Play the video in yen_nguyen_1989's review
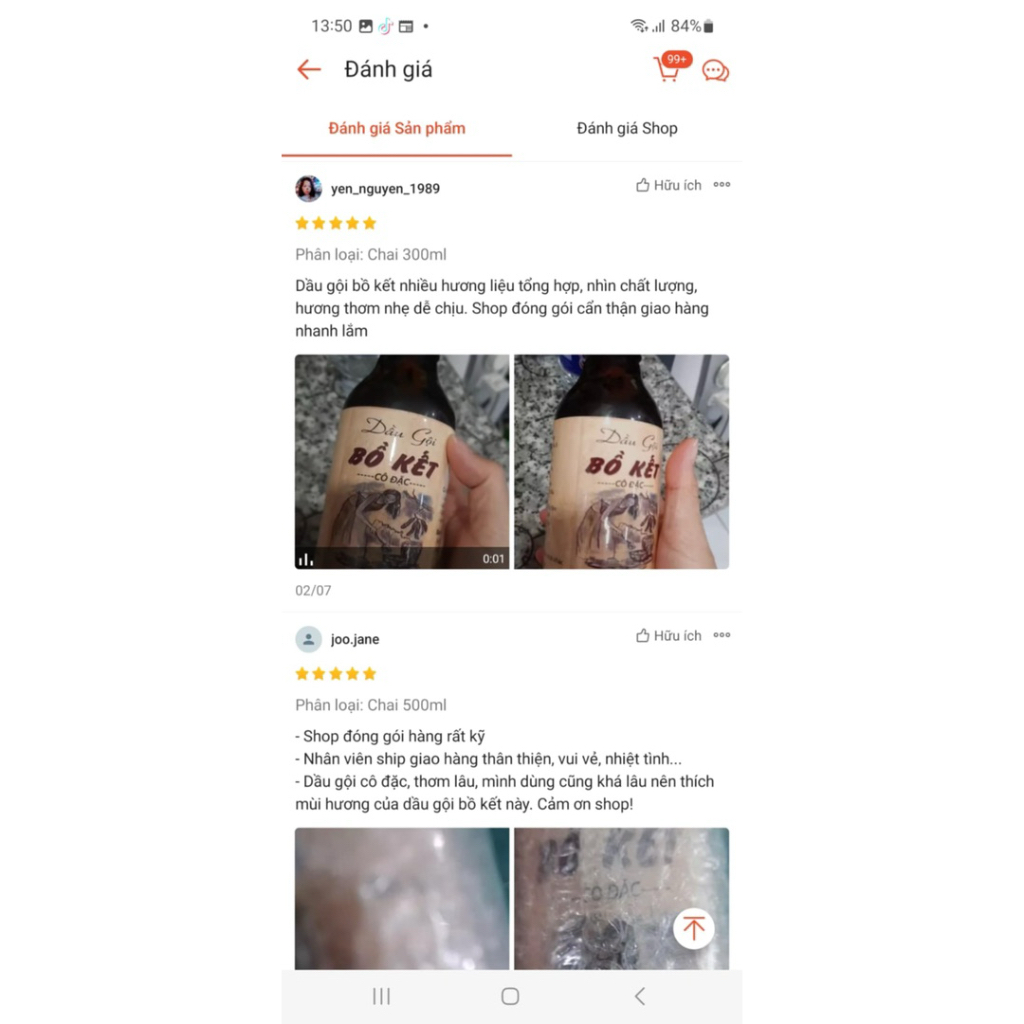The image size is (1024, 1024). [402, 462]
